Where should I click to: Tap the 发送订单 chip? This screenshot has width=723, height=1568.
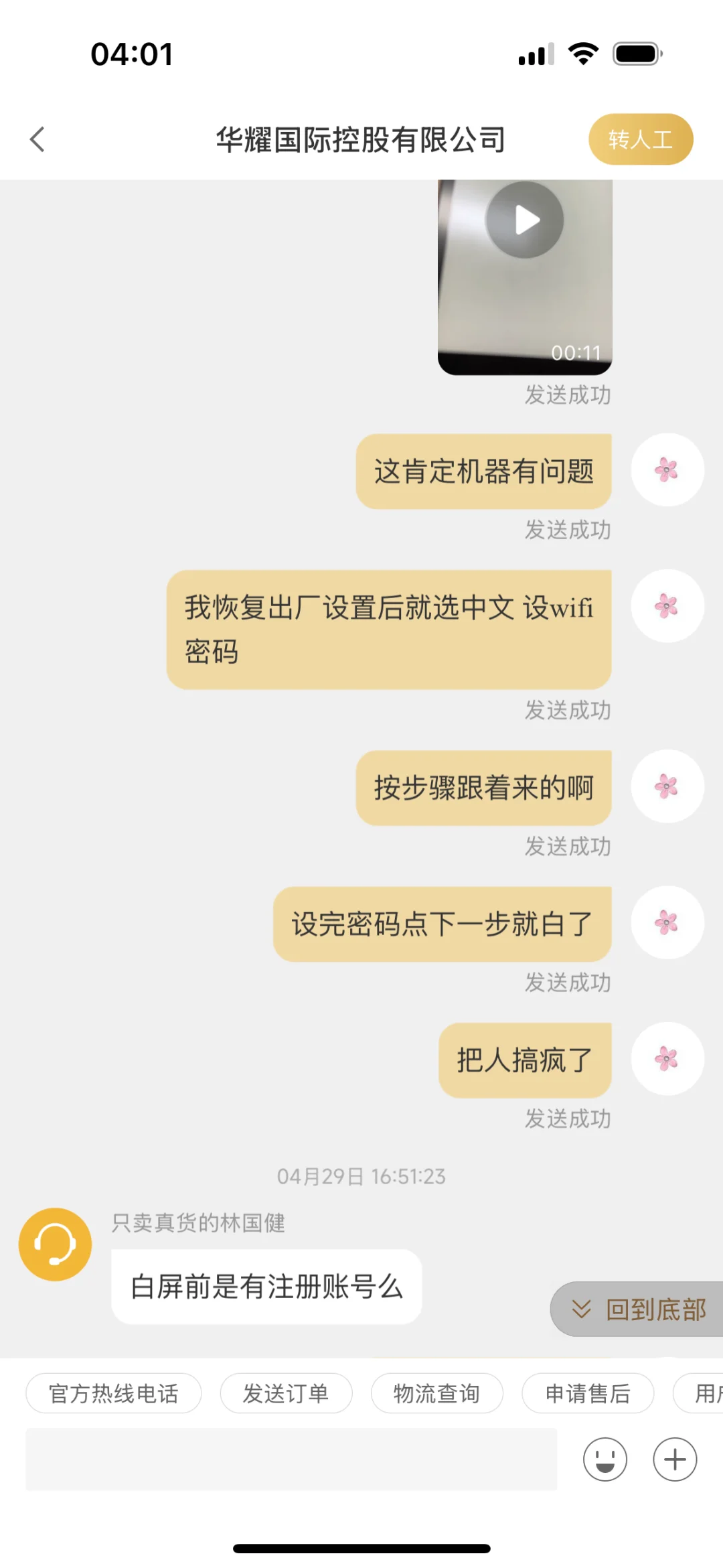click(286, 1393)
